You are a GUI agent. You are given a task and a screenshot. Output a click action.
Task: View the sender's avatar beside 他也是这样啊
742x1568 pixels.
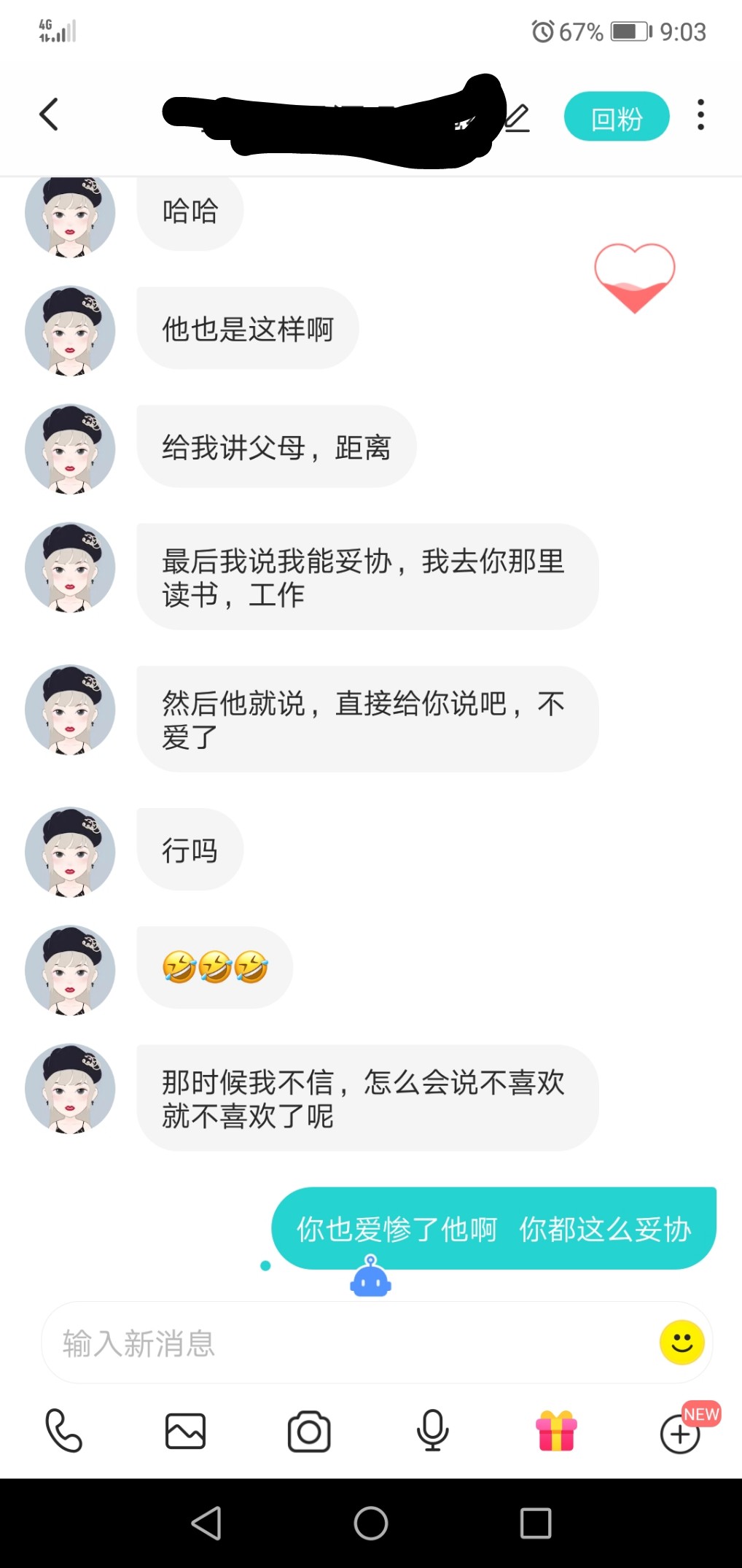pyautogui.click(x=70, y=330)
